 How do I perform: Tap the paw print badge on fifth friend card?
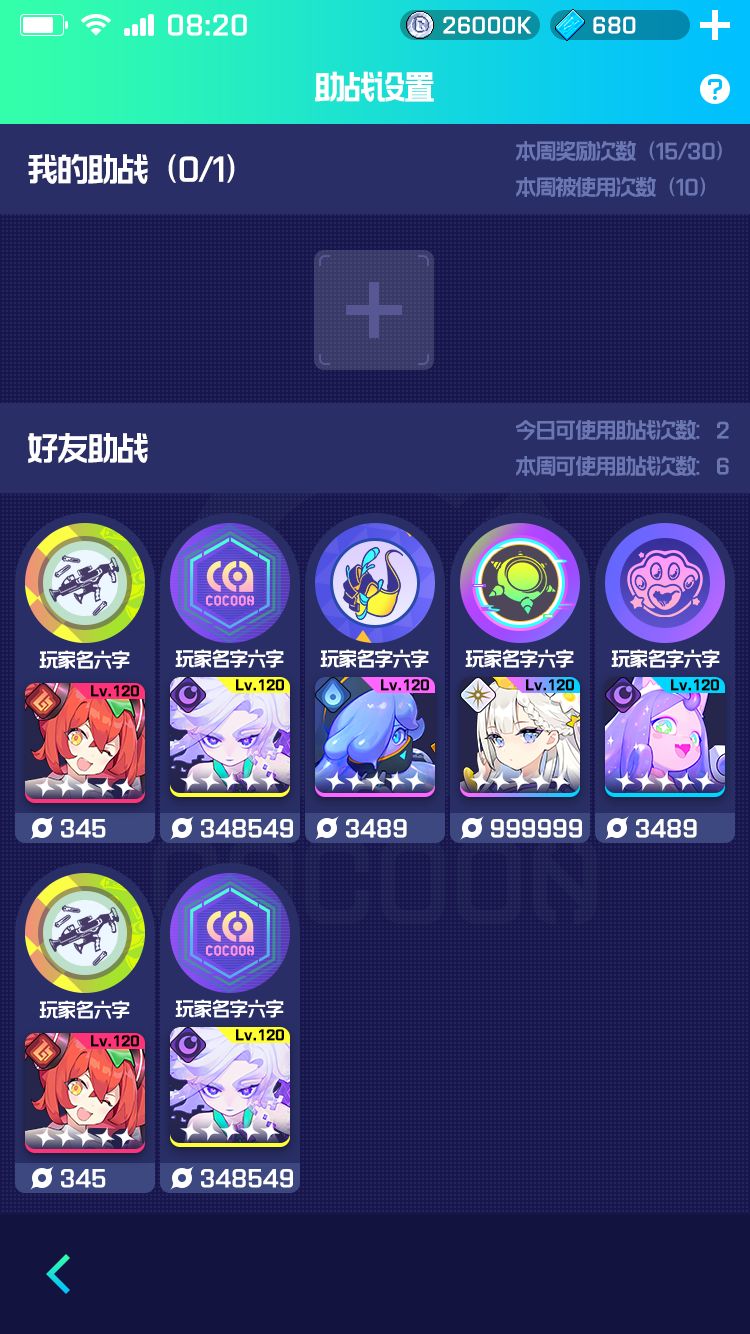664,583
